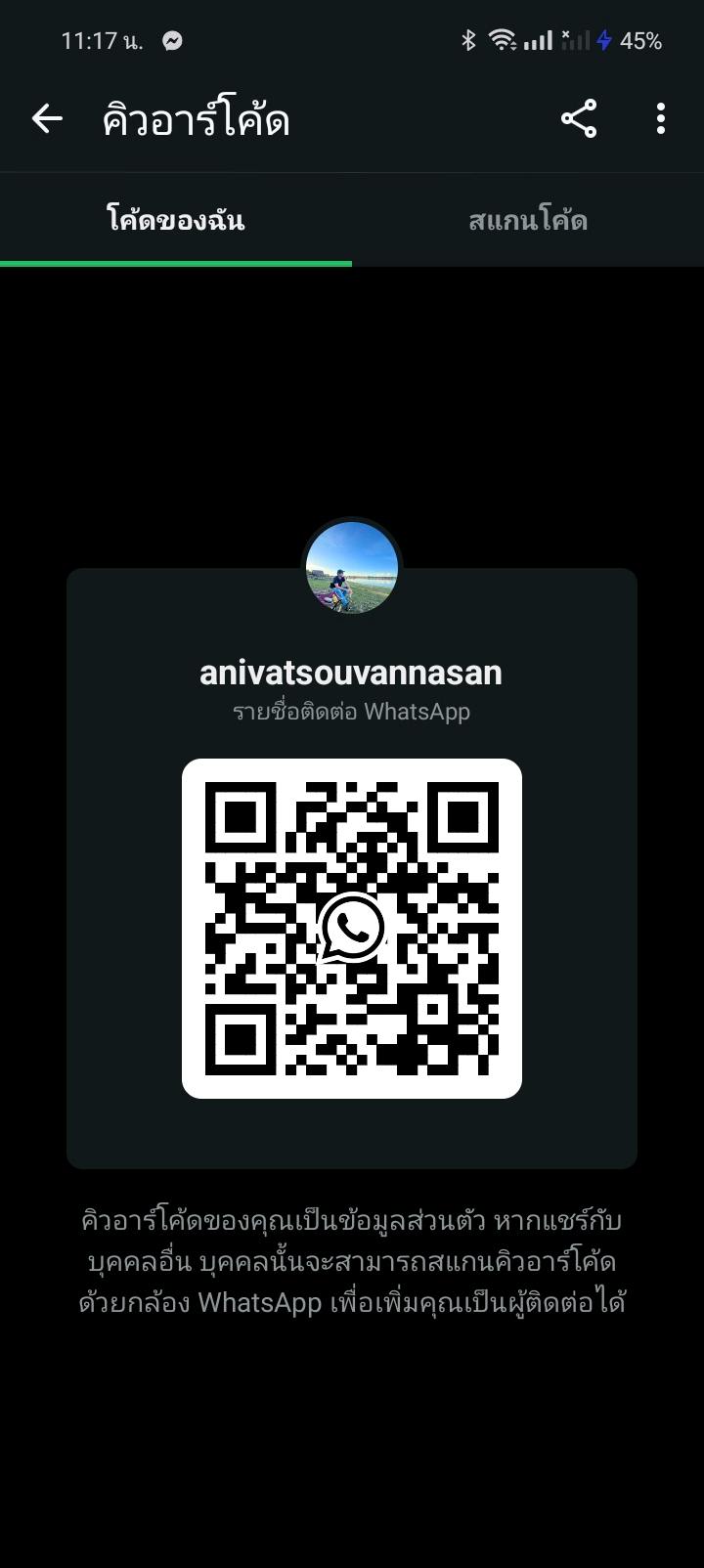The width and height of the screenshot is (704, 1568).
Task: Open the three-dot overflow menu
Action: [x=661, y=119]
